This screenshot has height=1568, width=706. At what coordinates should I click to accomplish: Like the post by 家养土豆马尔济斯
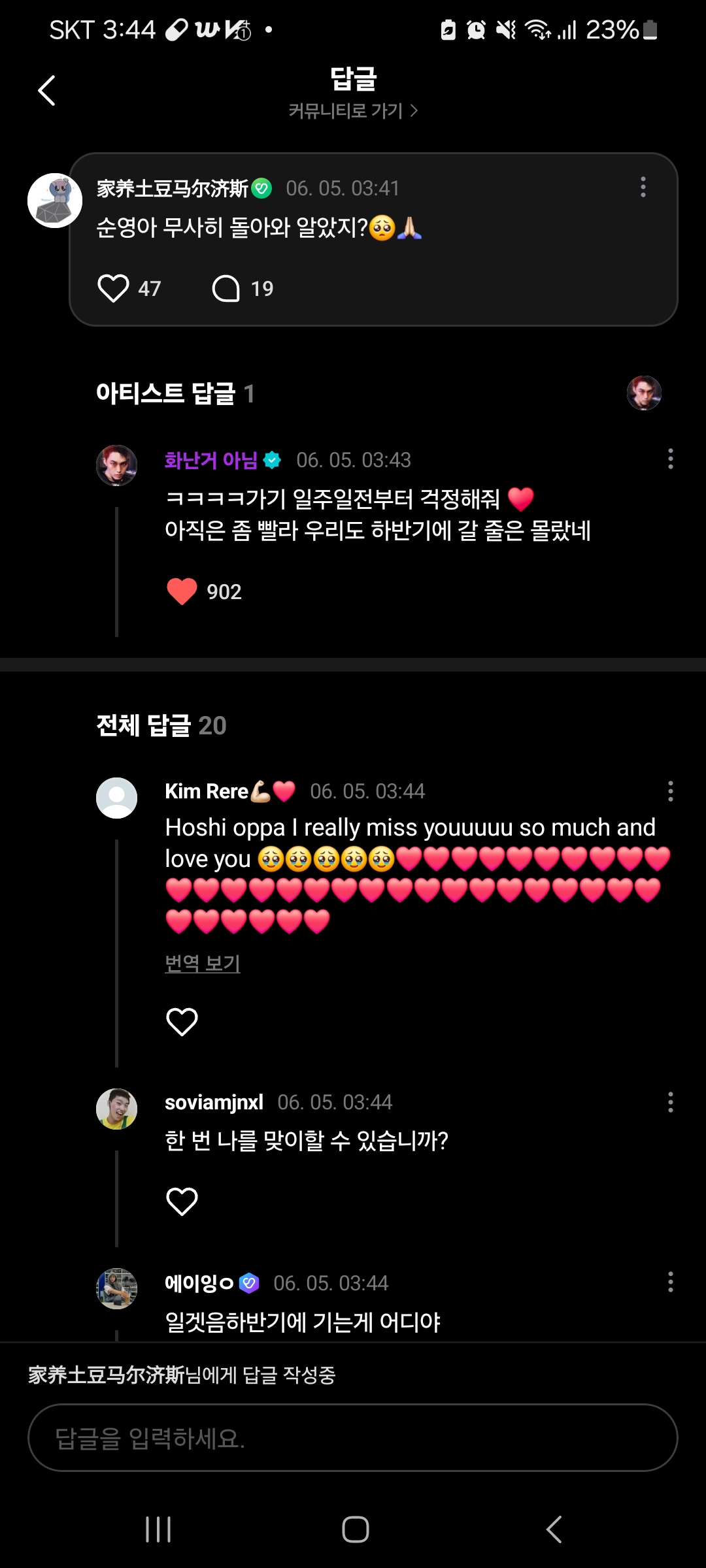113,288
